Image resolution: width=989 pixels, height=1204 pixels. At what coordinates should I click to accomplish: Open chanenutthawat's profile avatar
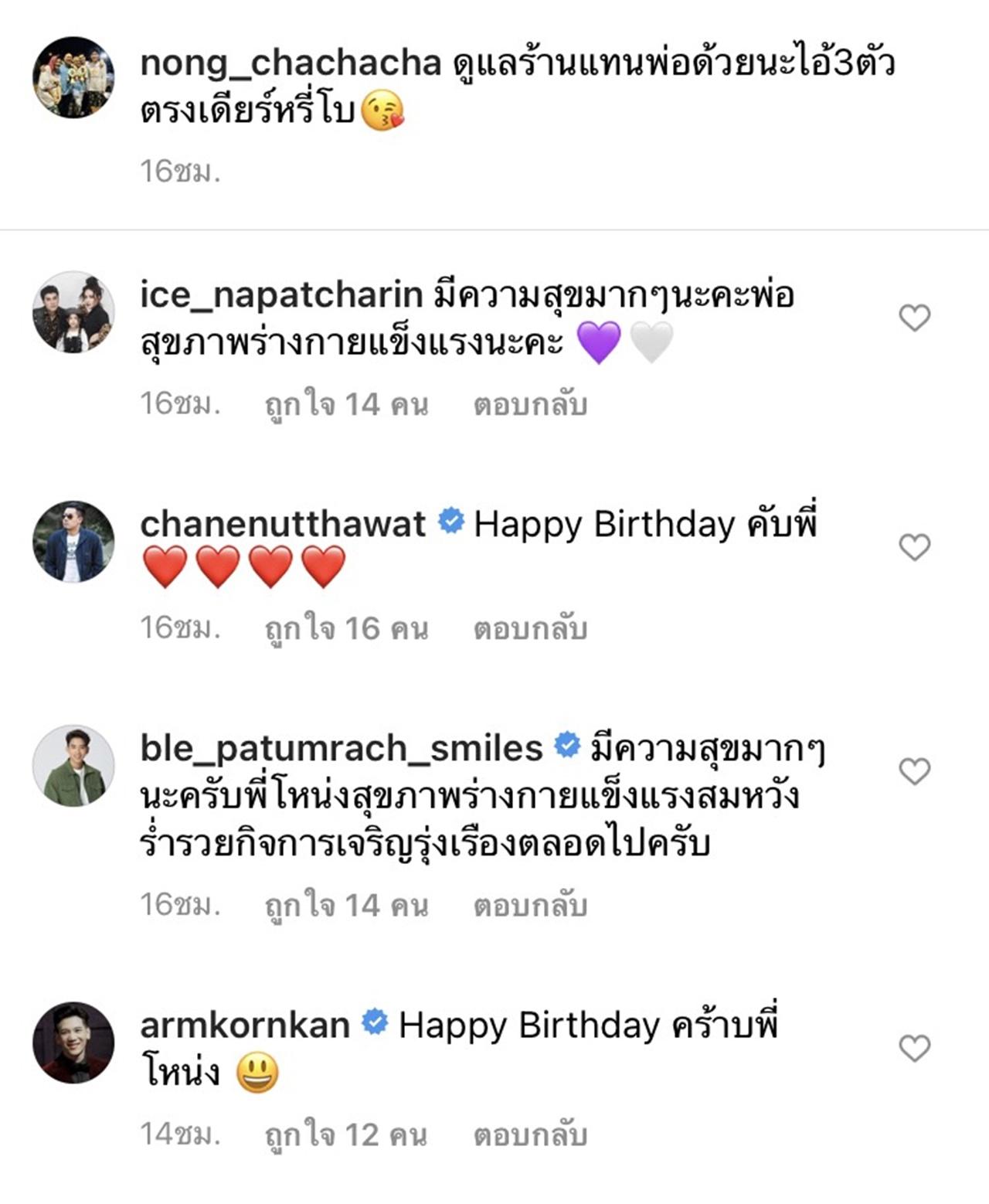coord(73,541)
